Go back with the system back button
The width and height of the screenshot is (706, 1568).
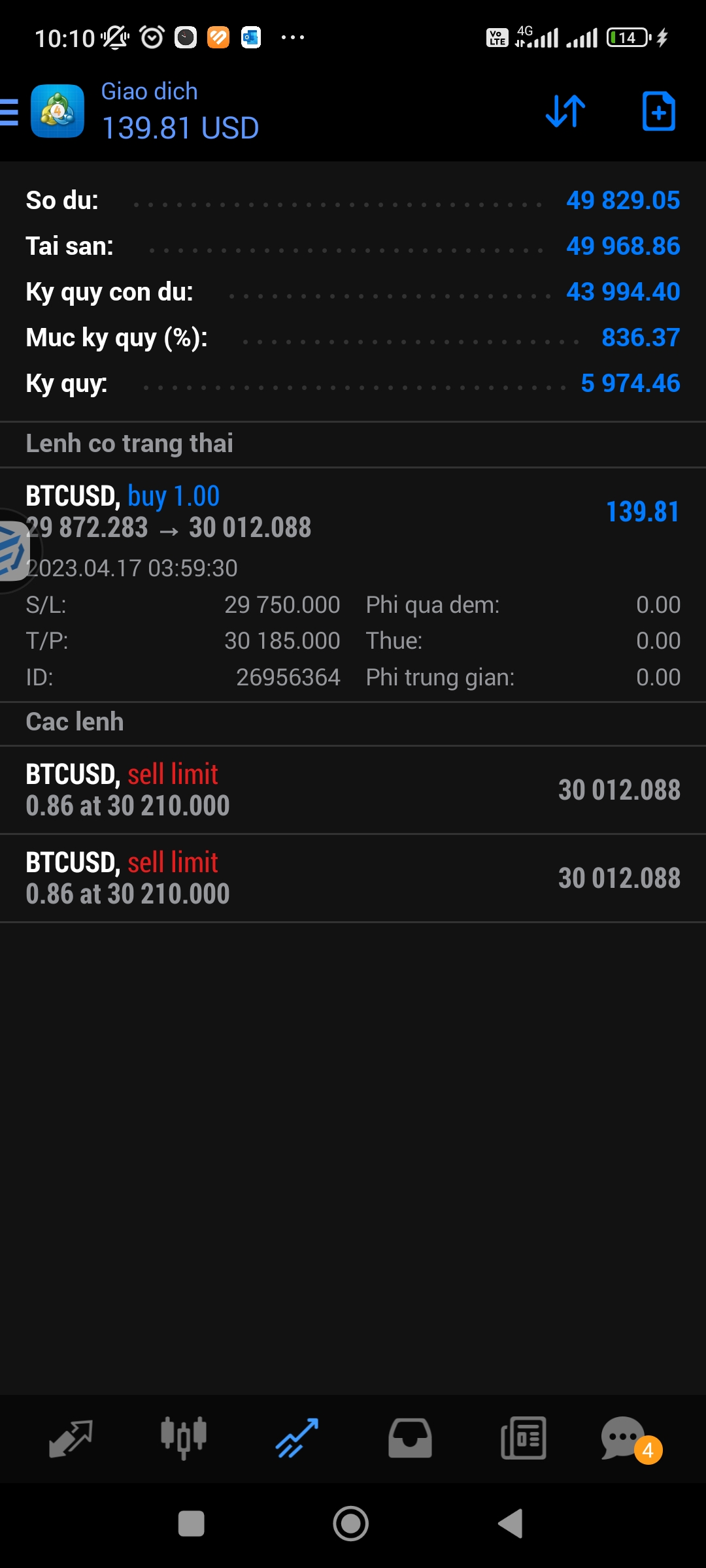click(511, 1524)
